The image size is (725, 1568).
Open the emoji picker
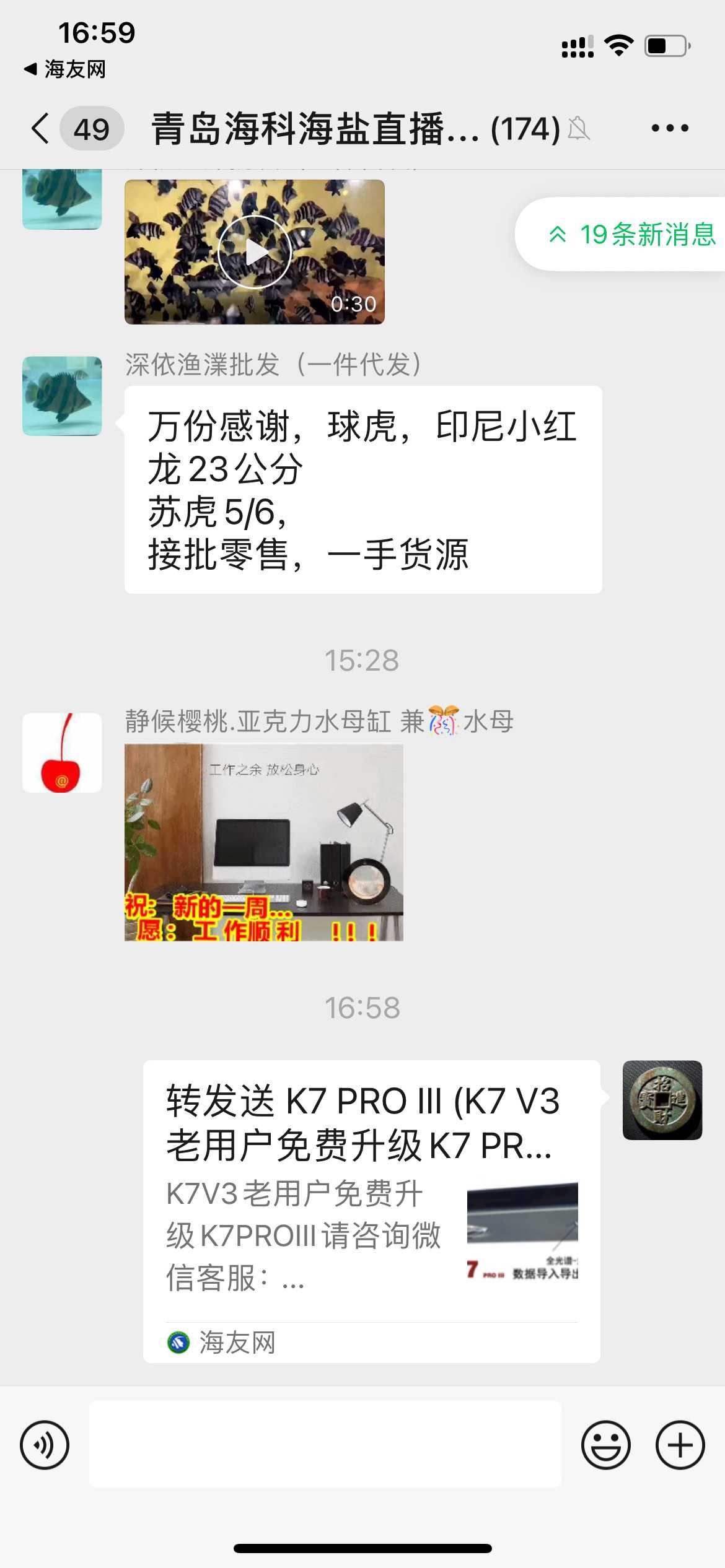[605, 1445]
